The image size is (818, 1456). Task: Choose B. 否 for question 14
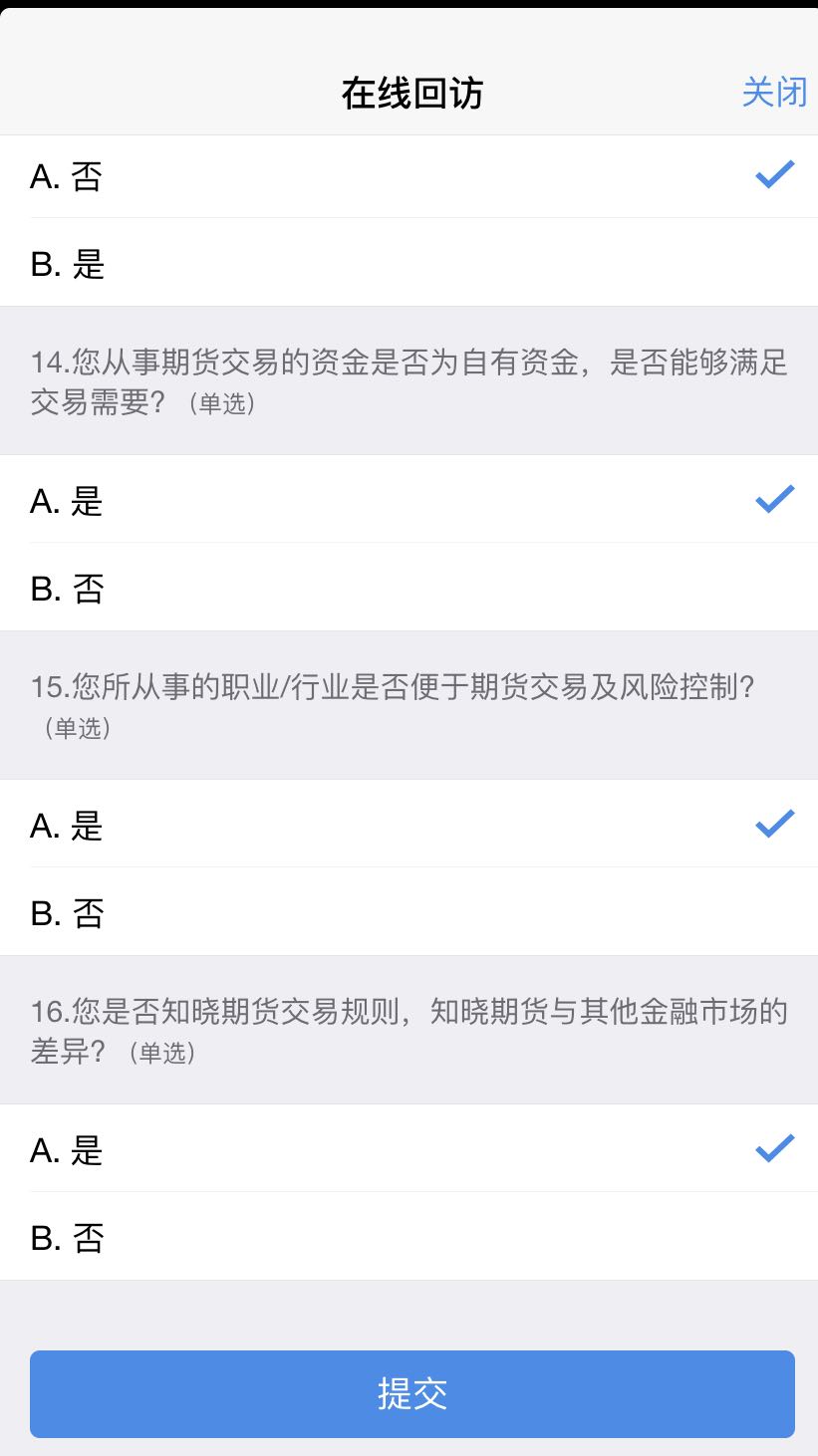tap(409, 589)
